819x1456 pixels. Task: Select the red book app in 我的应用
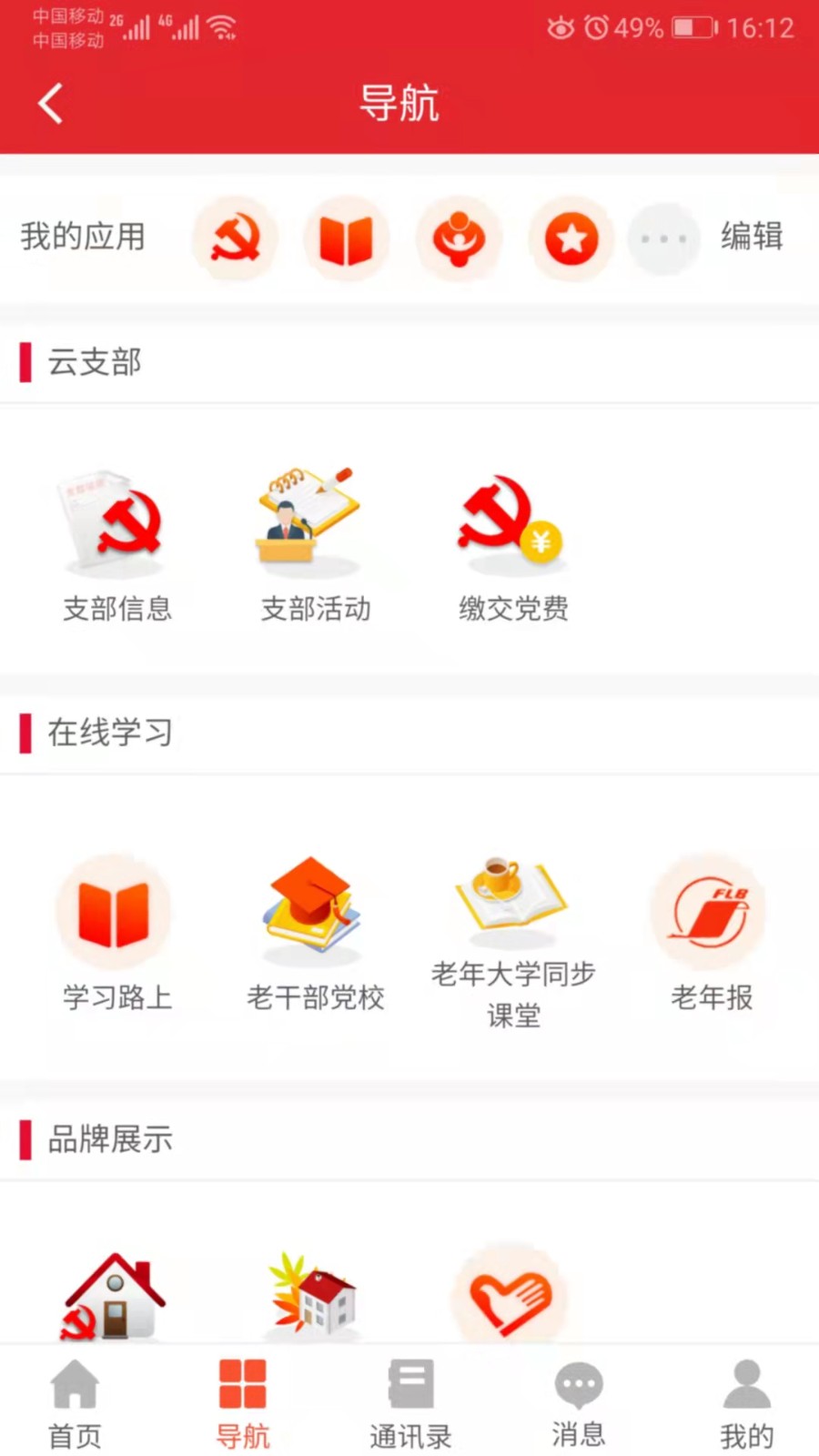pos(347,238)
